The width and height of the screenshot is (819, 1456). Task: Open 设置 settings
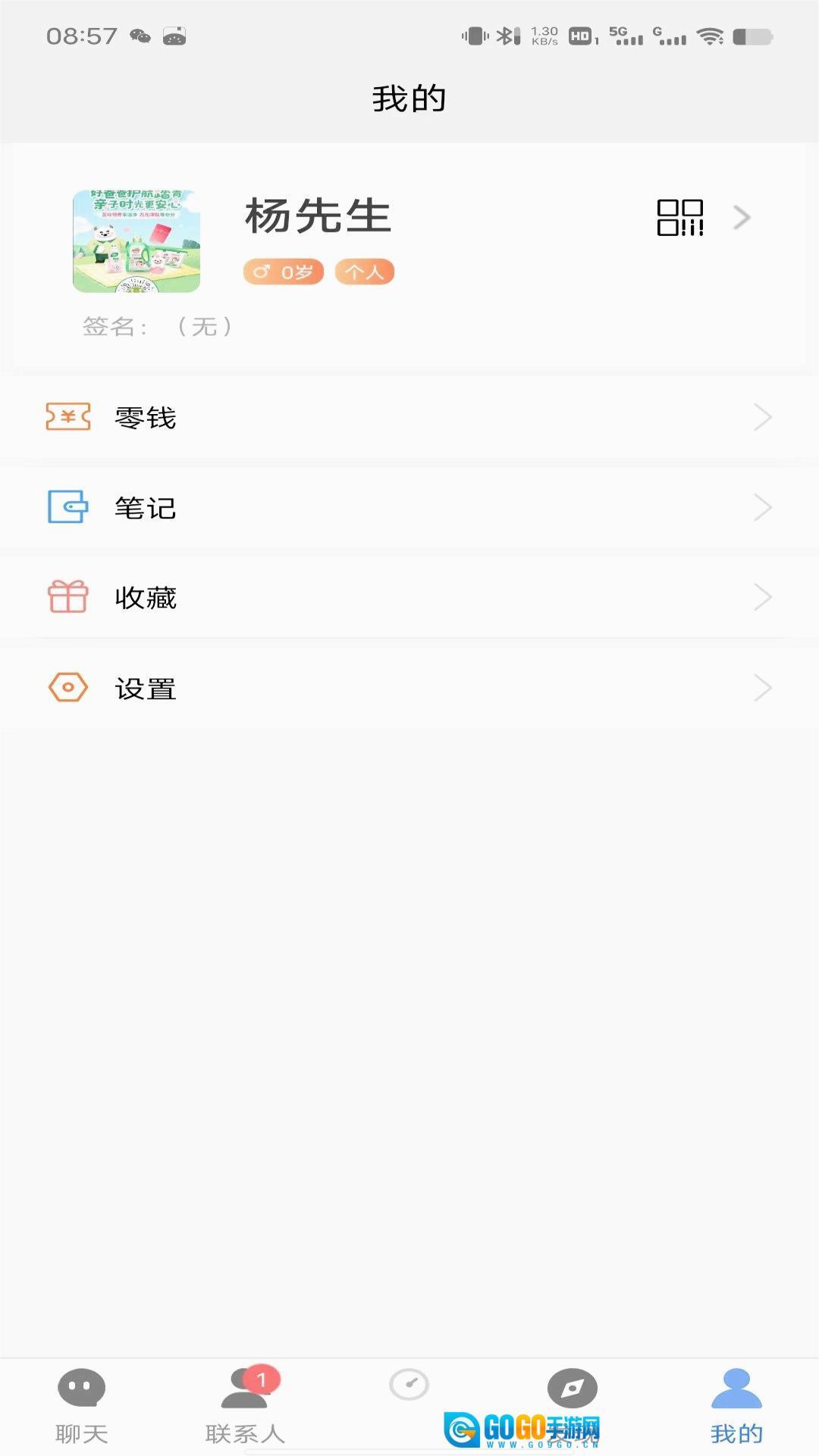[x=409, y=689]
